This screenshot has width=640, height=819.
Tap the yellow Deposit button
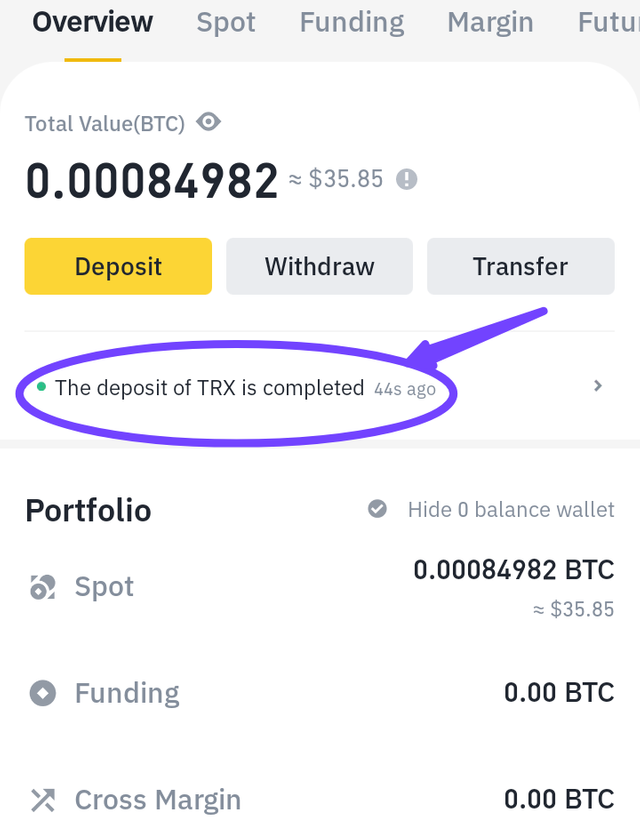click(118, 266)
